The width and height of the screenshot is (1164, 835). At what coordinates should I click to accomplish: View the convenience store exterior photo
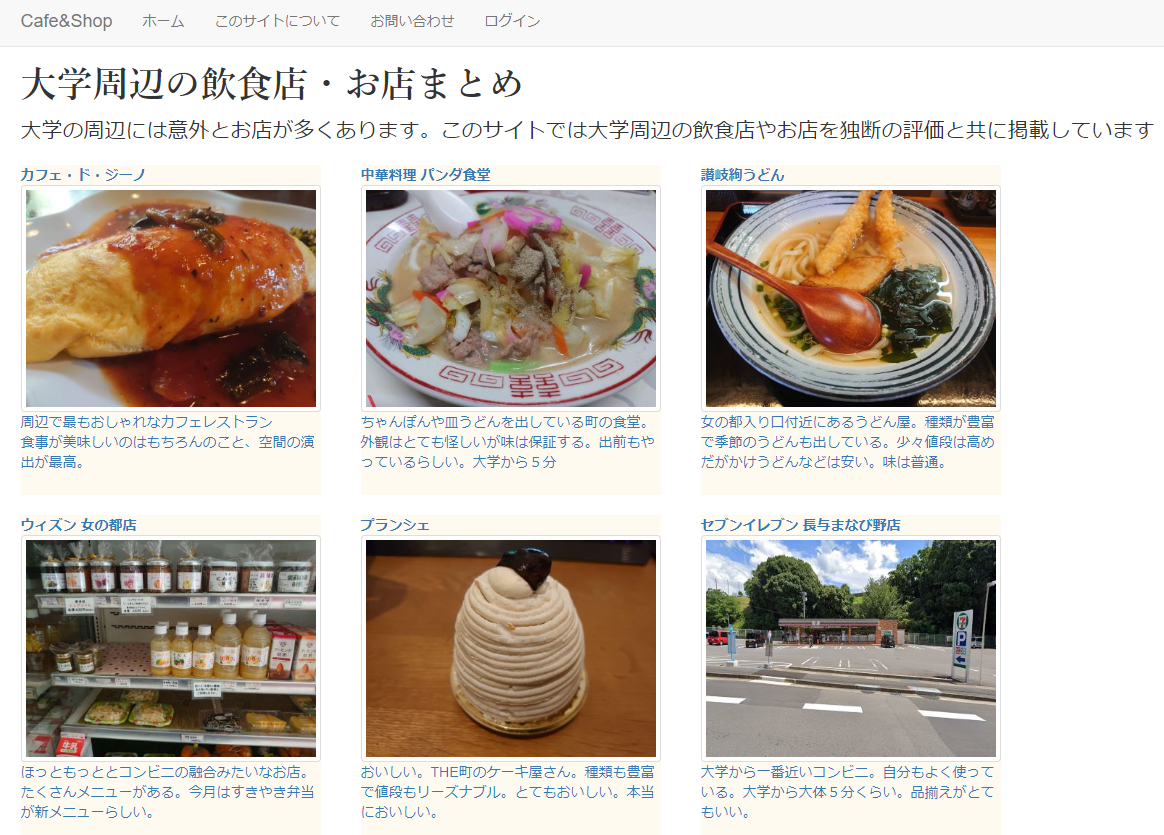pos(851,648)
